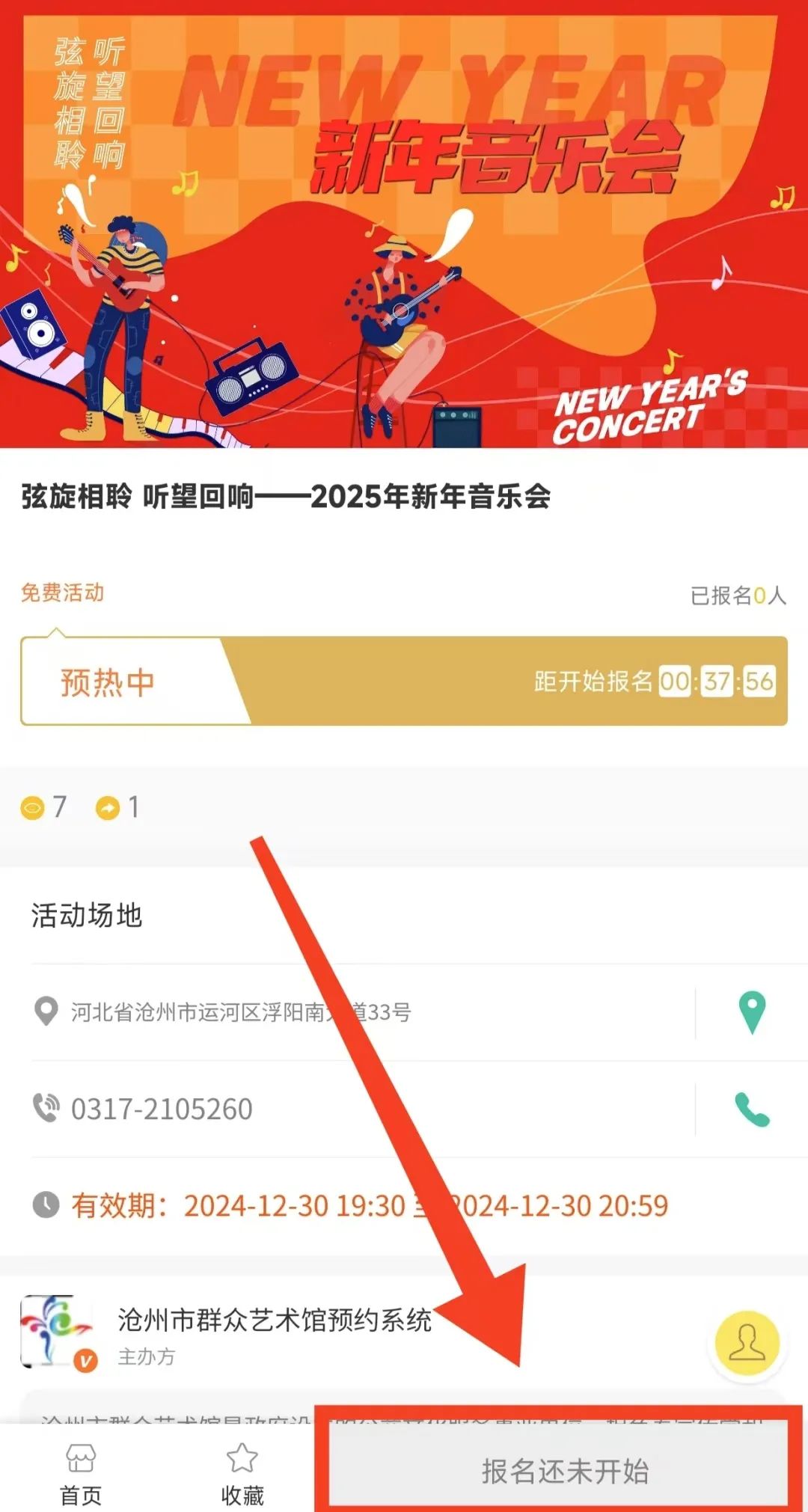
Task: Call the venue phone number
Action: (x=751, y=1109)
